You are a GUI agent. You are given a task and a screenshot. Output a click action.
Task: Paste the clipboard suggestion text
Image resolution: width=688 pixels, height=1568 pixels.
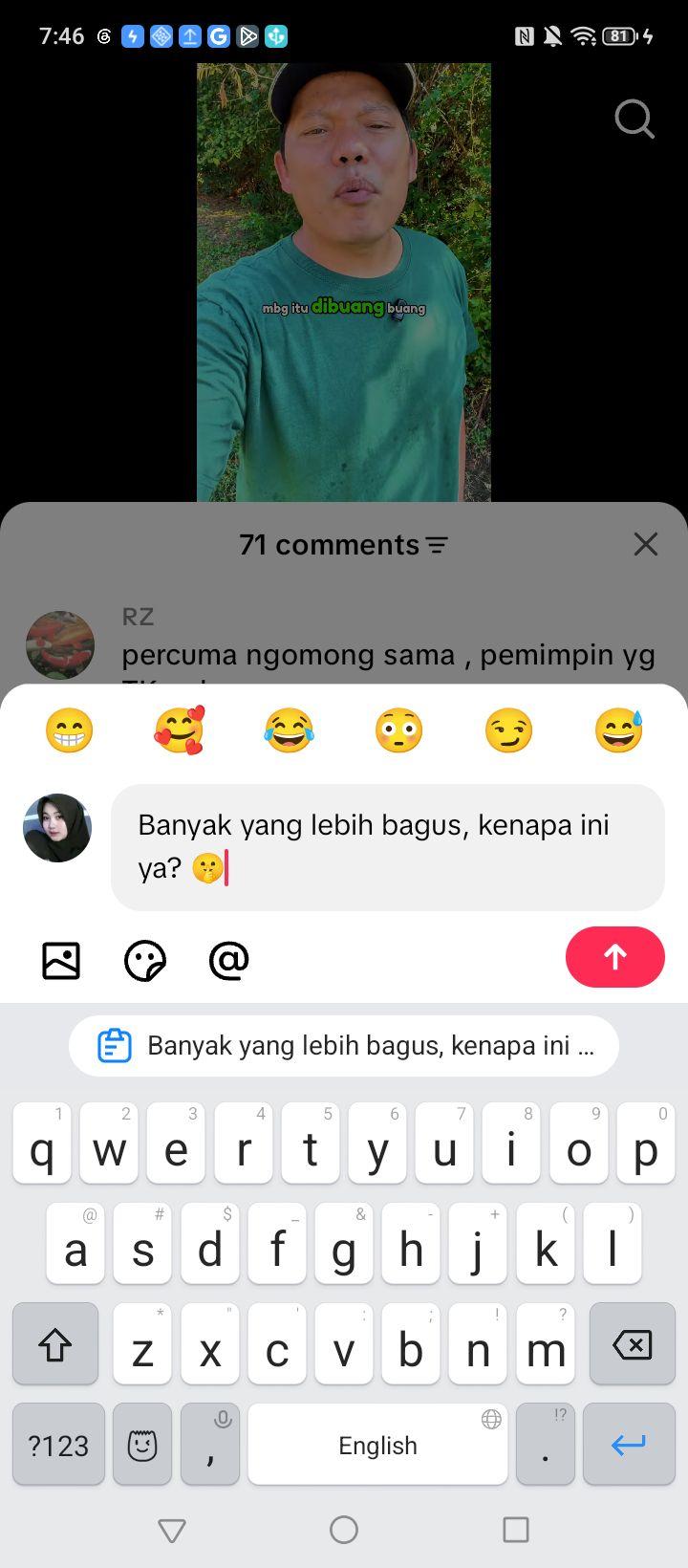click(x=344, y=1045)
